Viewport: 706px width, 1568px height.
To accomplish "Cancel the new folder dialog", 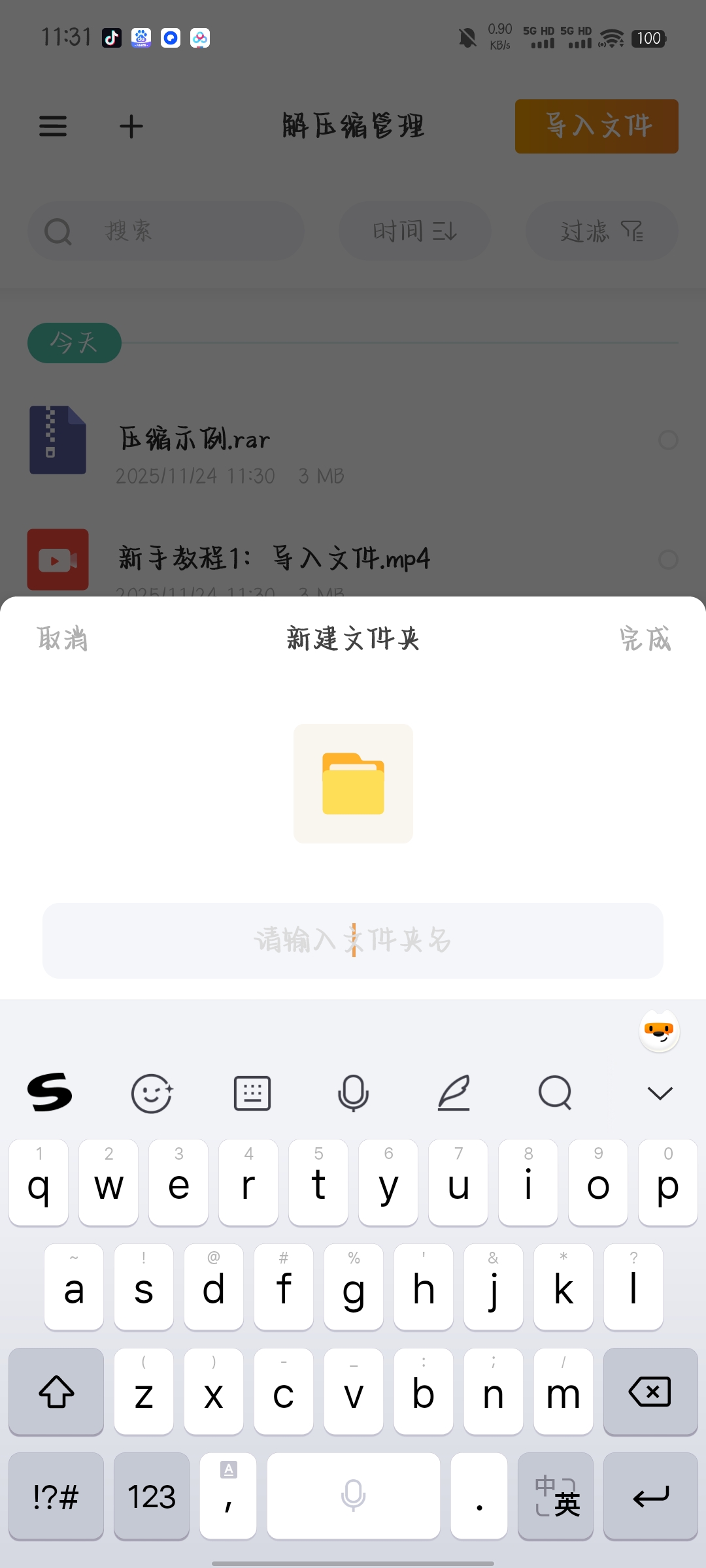I will coord(62,638).
